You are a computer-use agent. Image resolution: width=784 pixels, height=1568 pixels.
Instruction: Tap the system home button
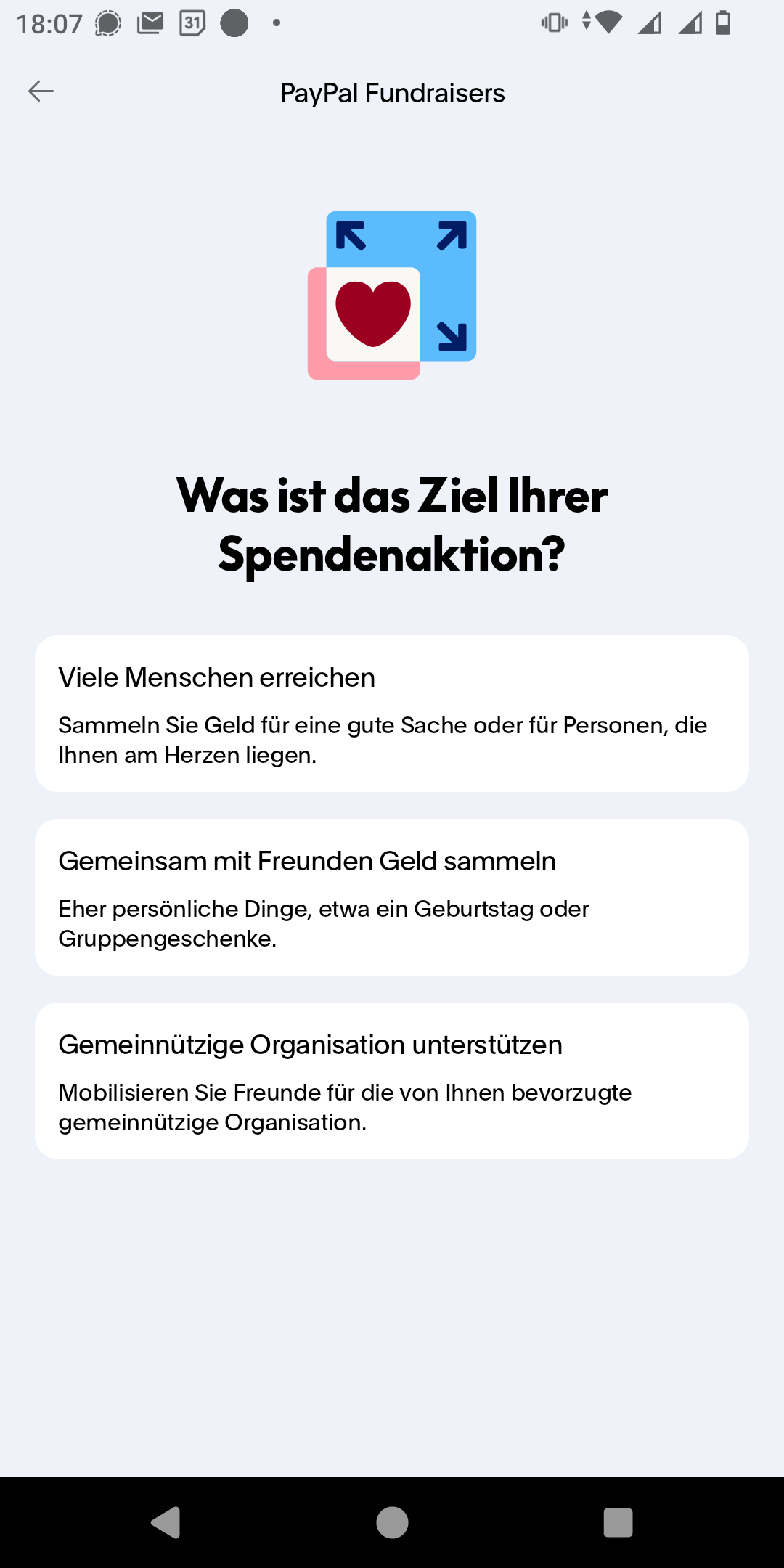(392, 1522)
